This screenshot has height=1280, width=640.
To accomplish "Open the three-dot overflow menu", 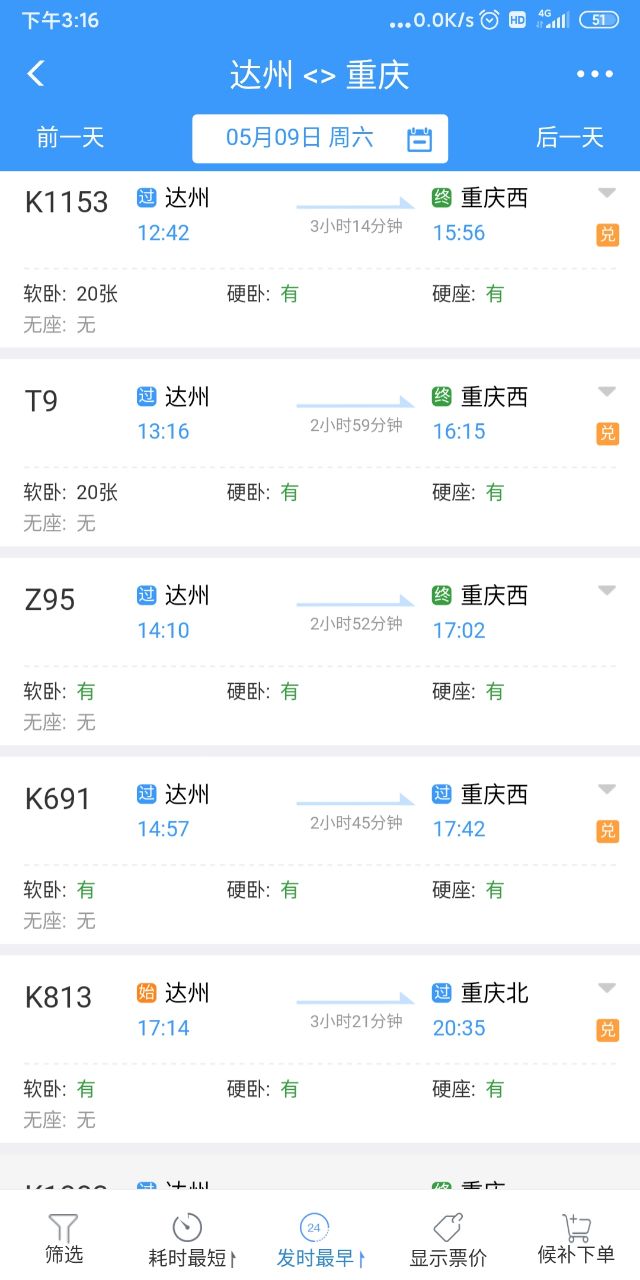I will (x=594, y=74).
